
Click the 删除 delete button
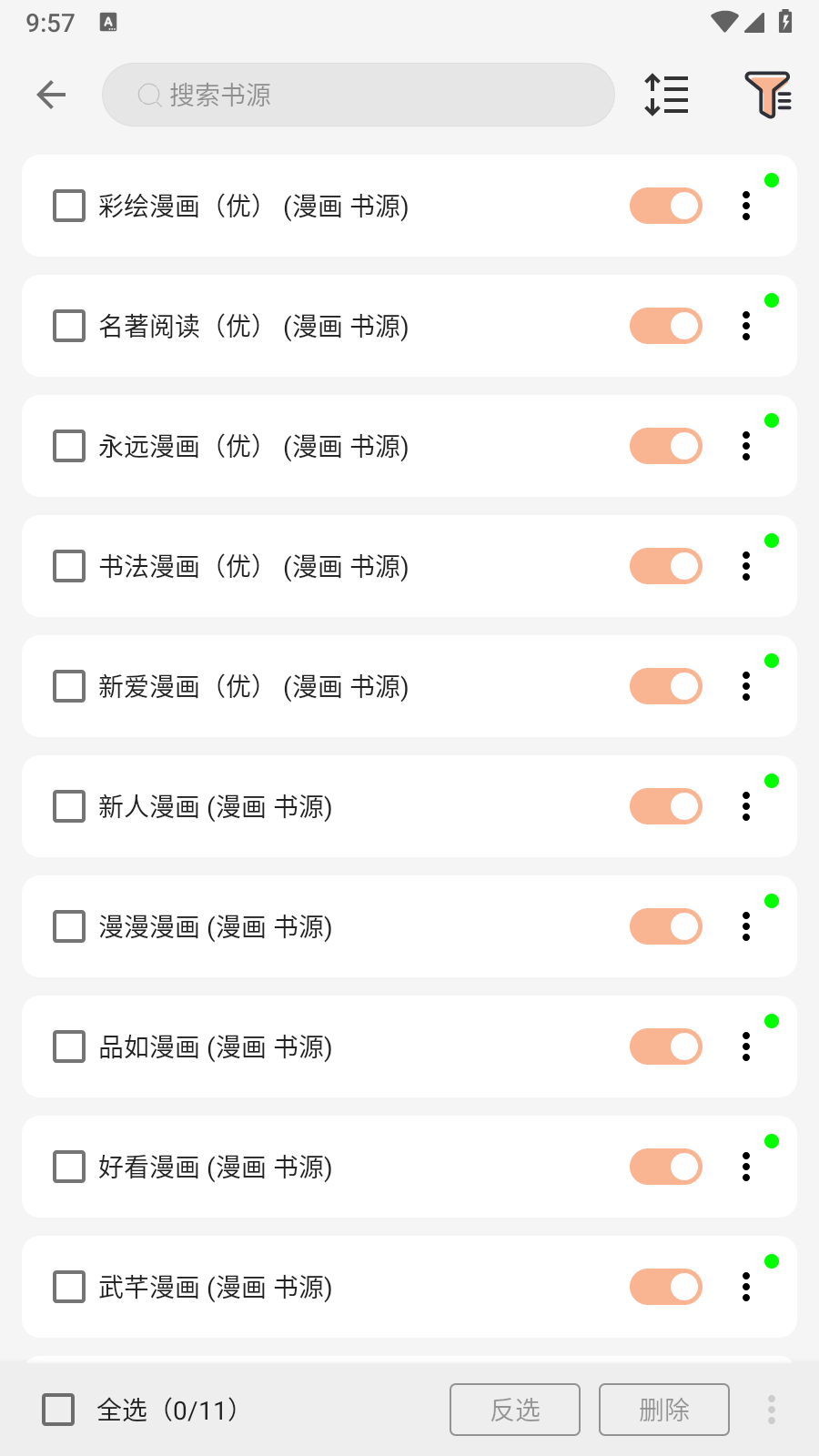[x=663, y=1409]
